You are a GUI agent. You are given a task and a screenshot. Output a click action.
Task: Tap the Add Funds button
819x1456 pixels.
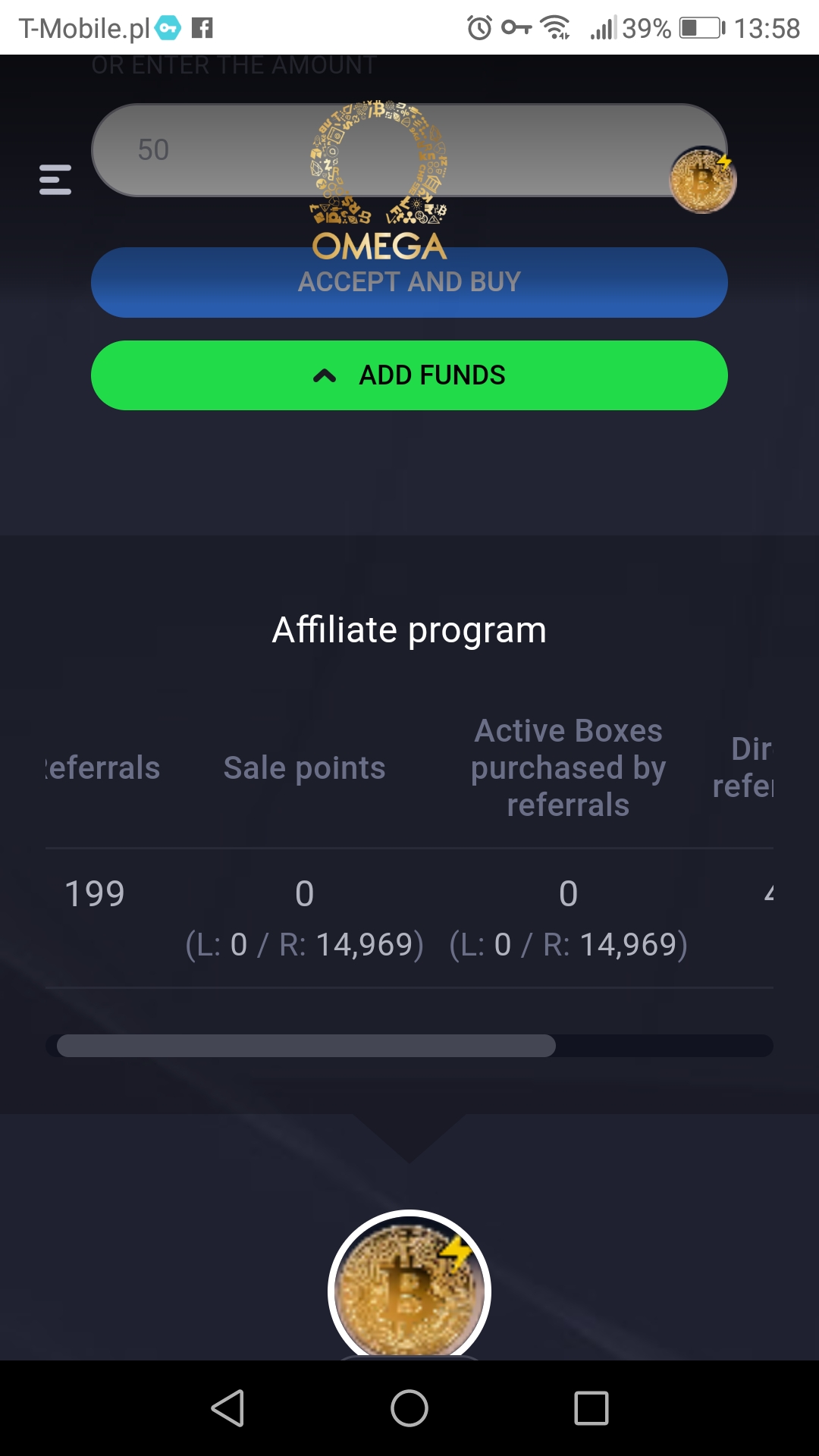[409, 375]
